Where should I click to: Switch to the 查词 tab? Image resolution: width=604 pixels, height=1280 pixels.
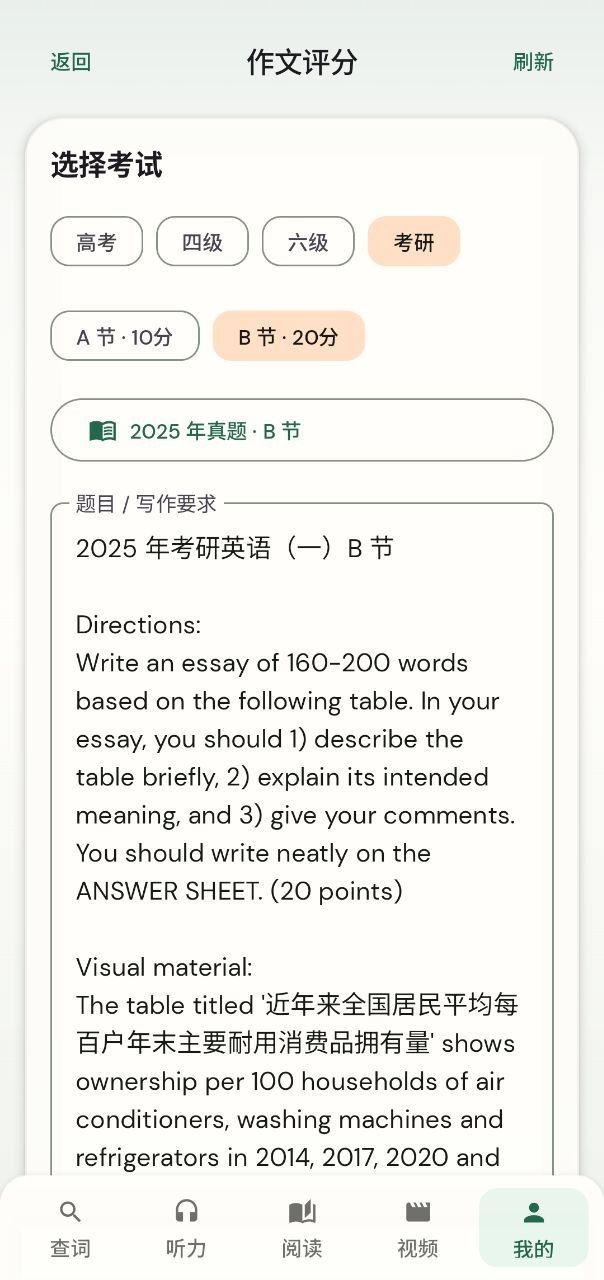click(x=70, y=1231)
